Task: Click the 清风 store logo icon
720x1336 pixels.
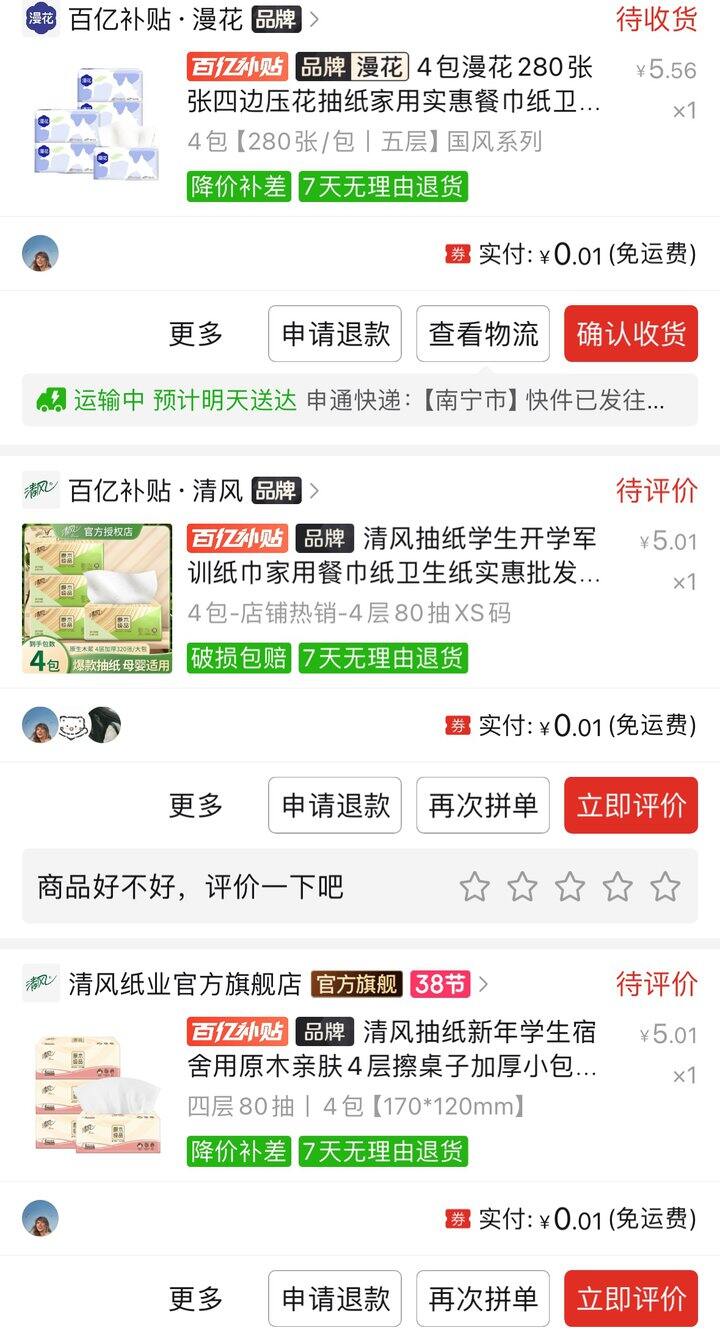Action: coord(40,491)
